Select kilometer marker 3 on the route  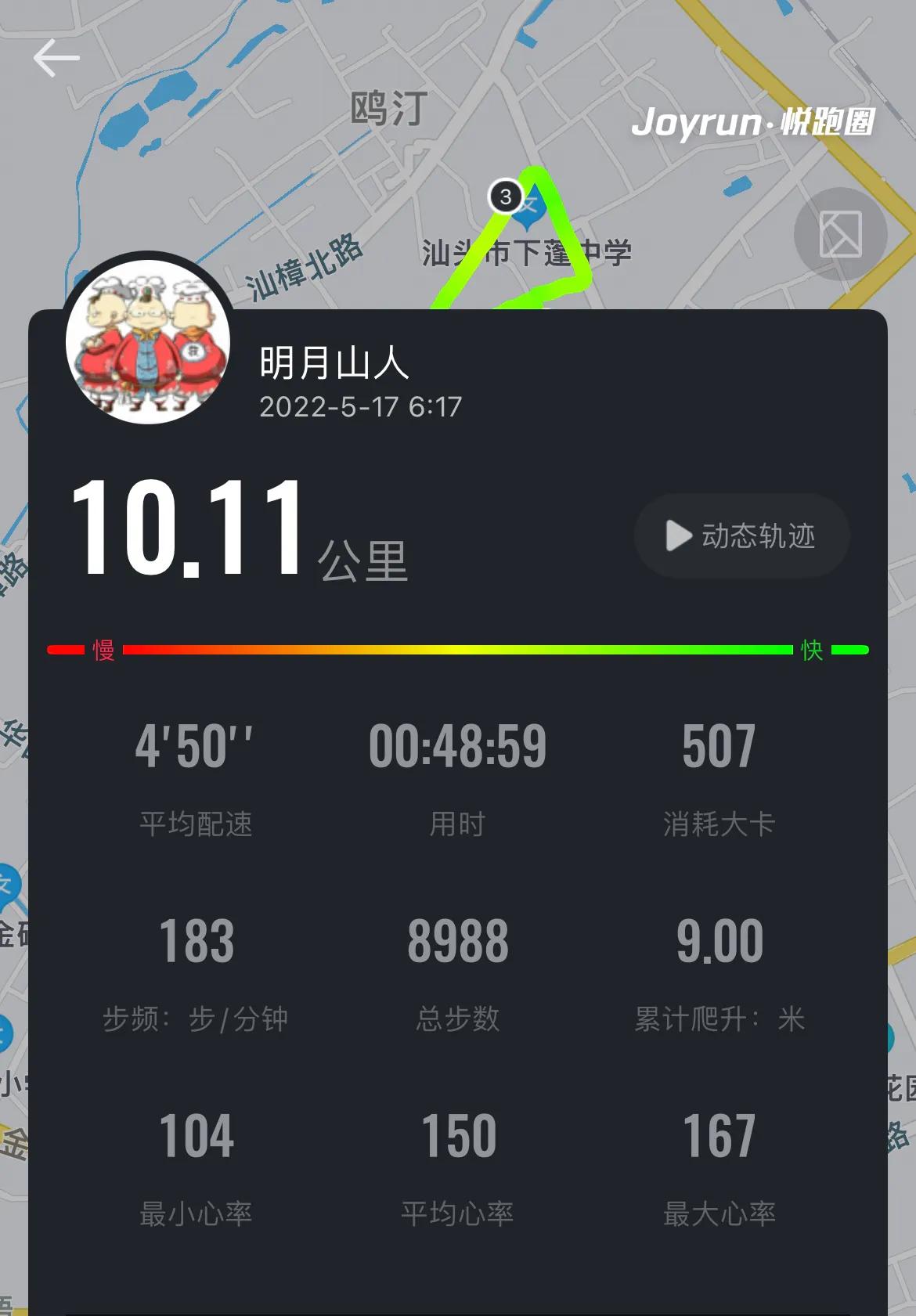coord(505,196)
